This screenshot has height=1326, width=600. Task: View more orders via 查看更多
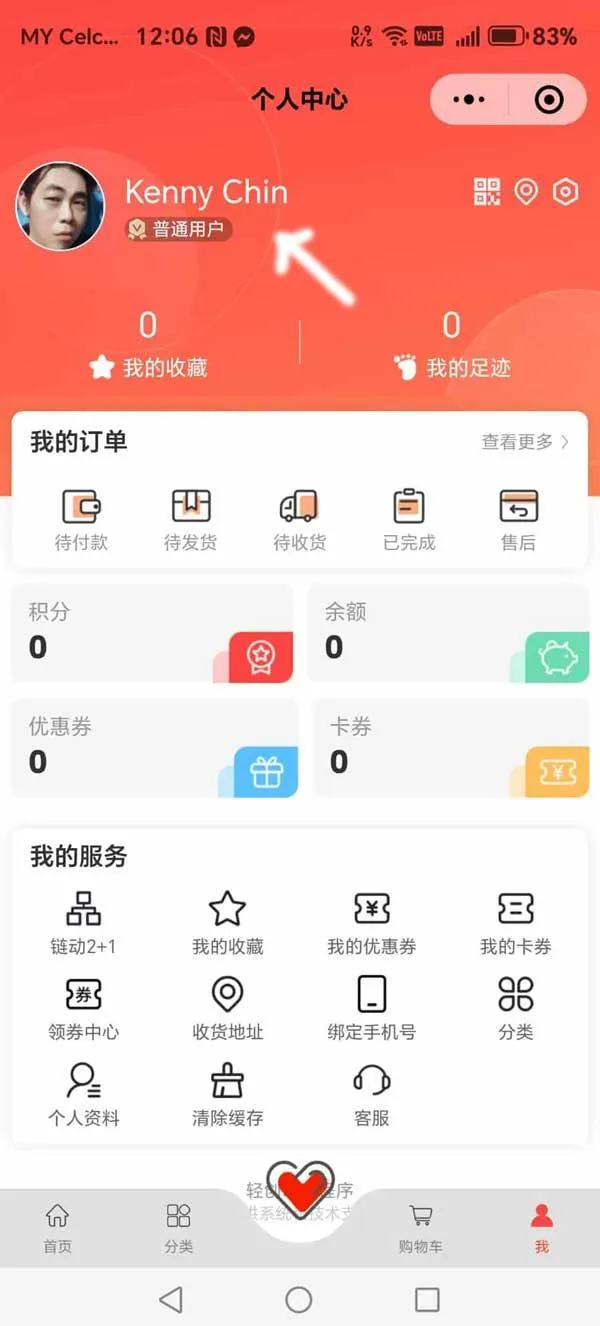tap(525, 442)
